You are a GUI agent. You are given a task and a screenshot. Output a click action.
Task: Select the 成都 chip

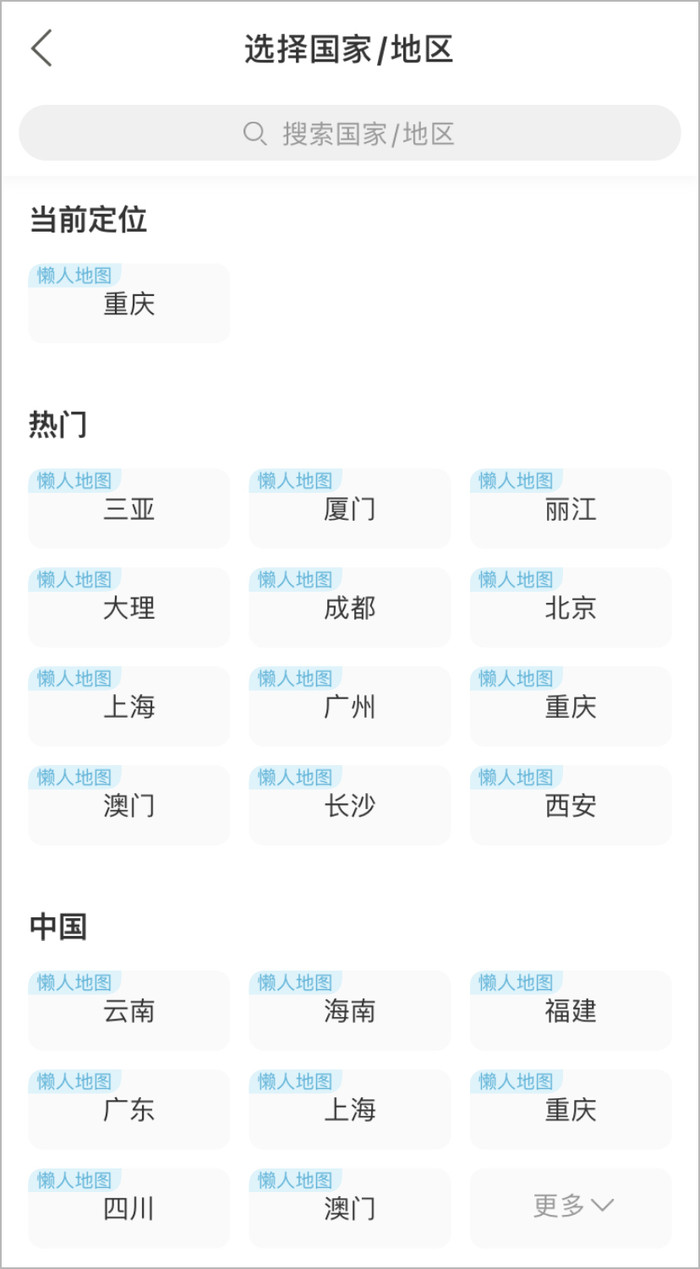(350, 608)
